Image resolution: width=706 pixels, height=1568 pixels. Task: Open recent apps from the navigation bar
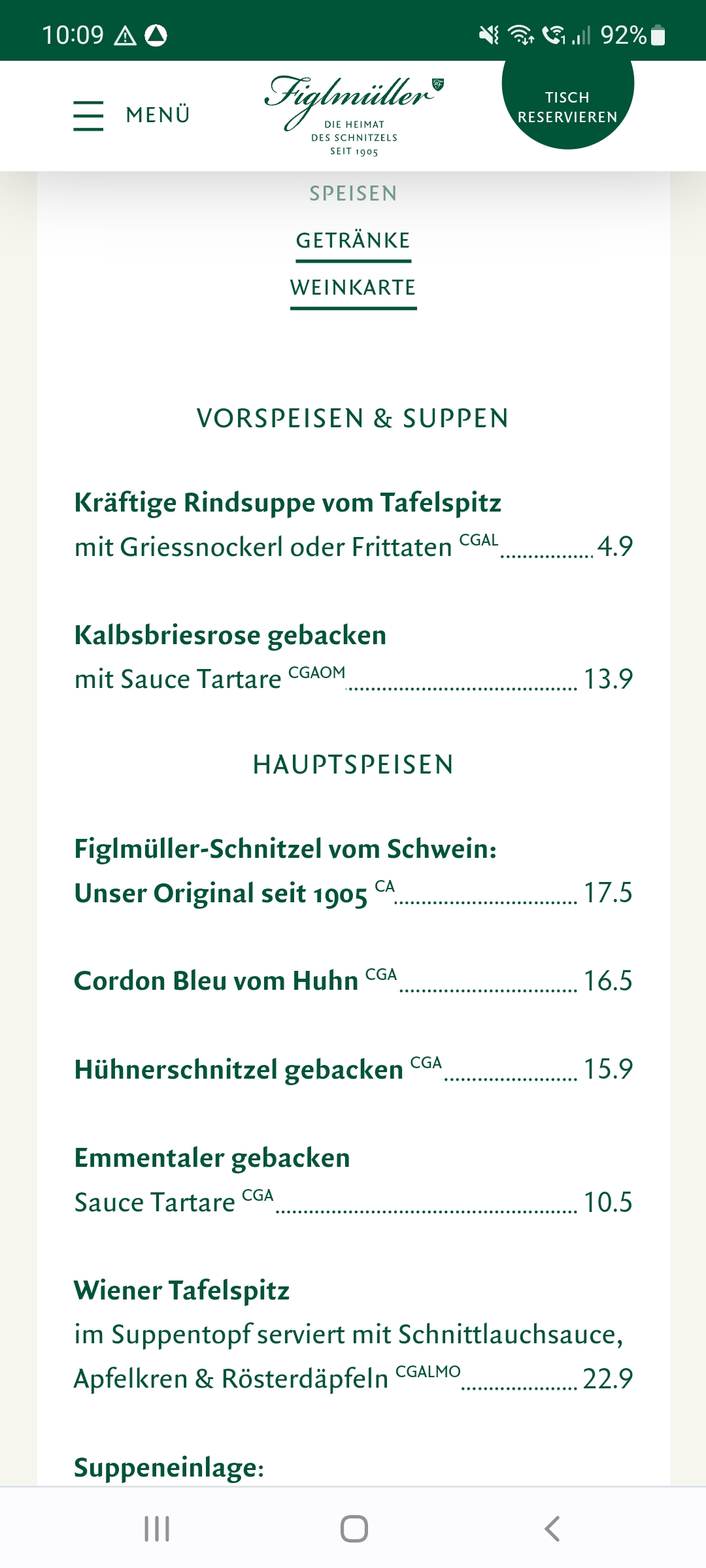tap(157, 1529)
